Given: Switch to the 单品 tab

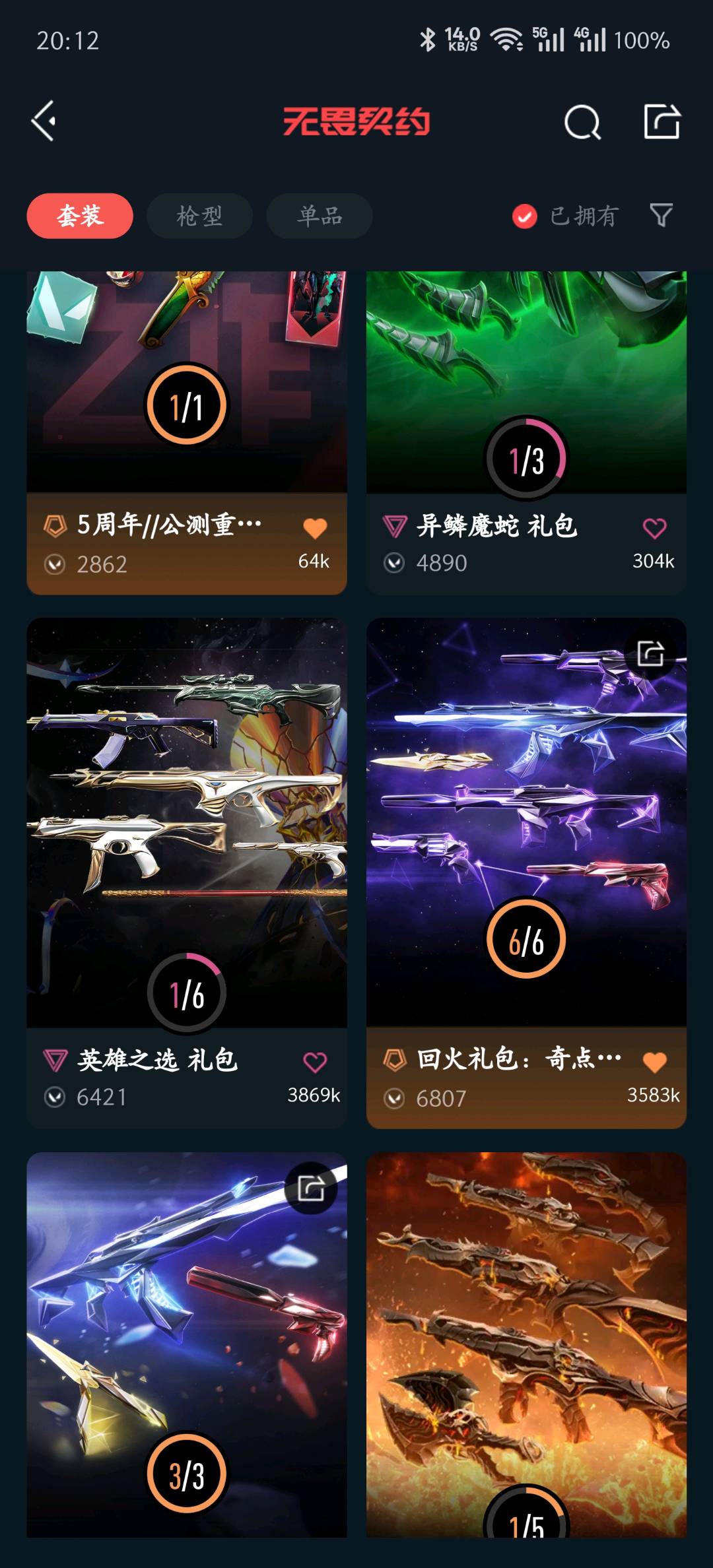Looking at the screenshot, I should pyautogui.click(x=320, y=216).
